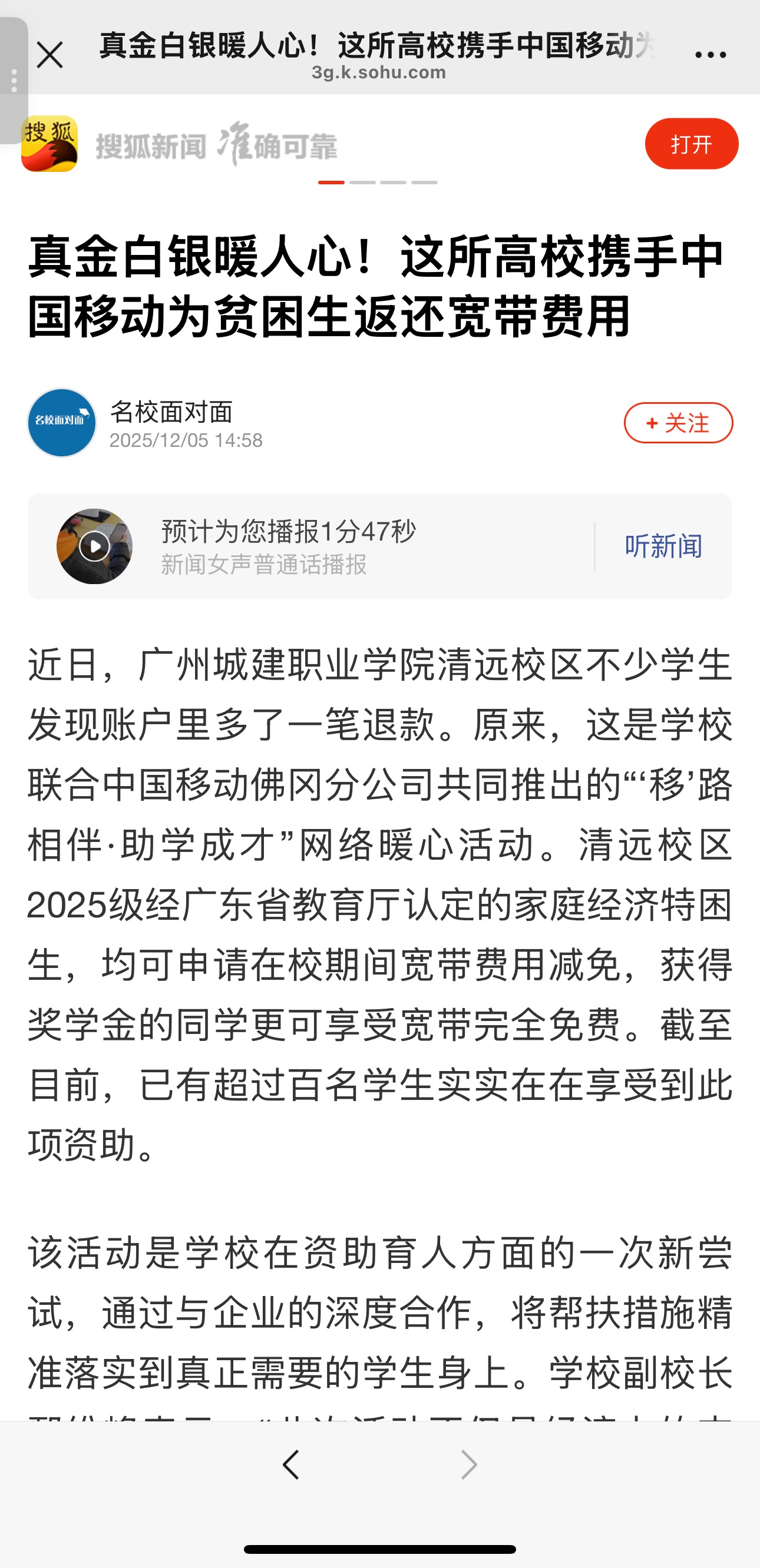Viewport: 760px width, 1568px height.
Task: Open the 名校面对面 author profile
Action: 62,423
